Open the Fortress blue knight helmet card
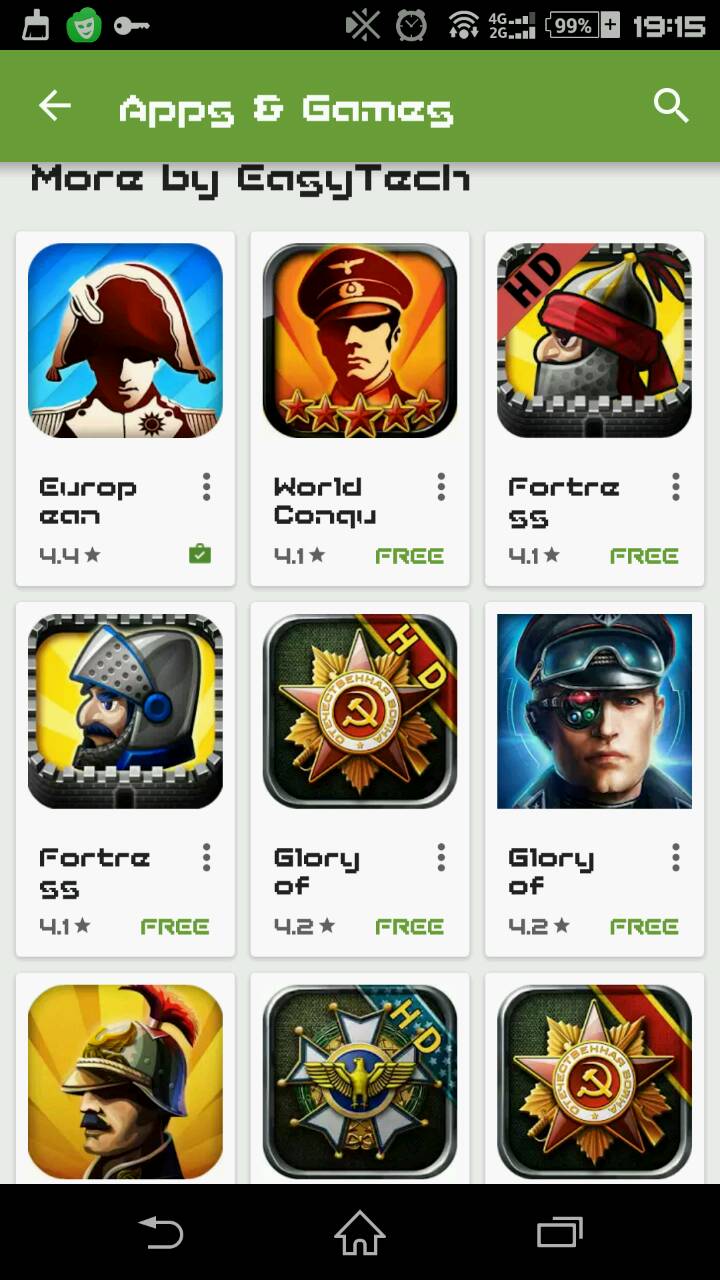The image size is (720, 1280). (125, 711)
